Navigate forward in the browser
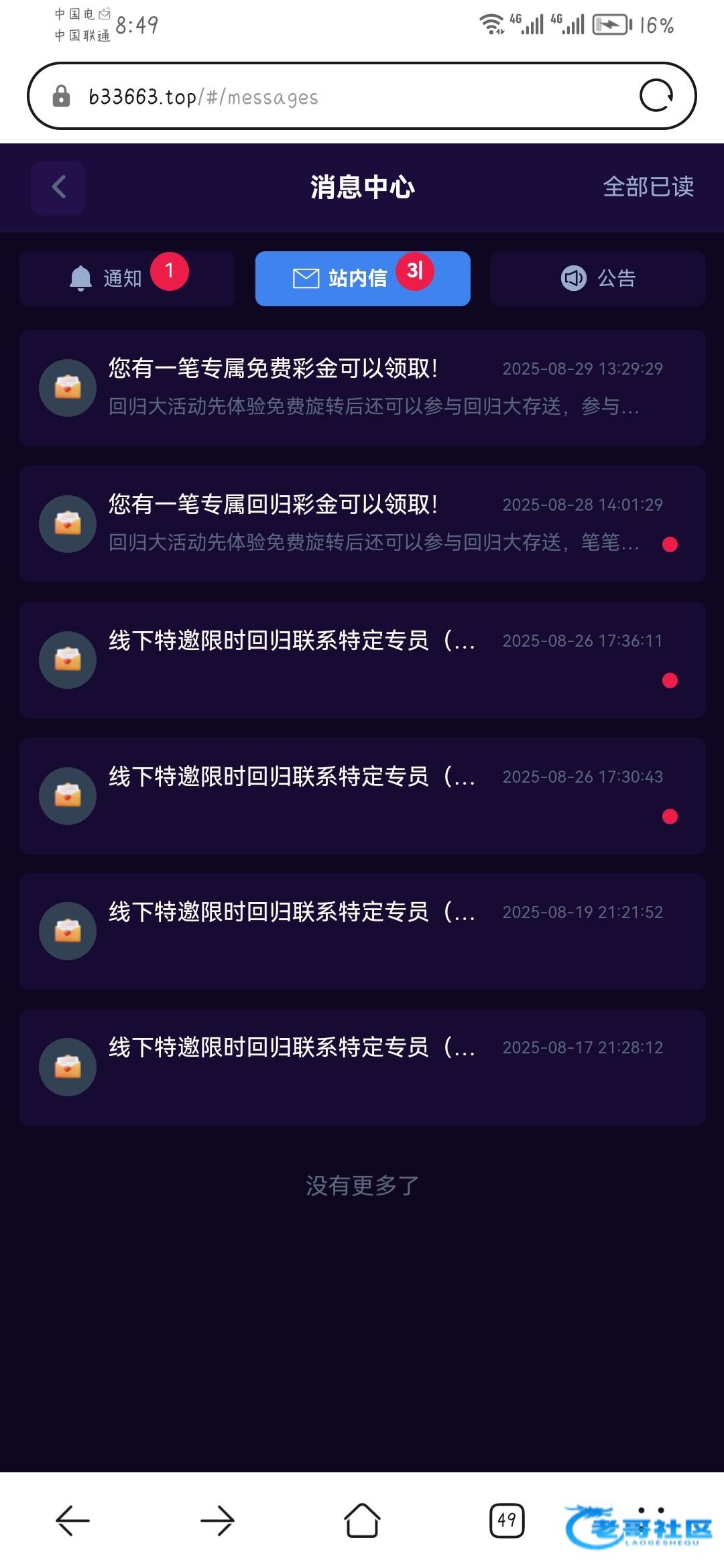This screenshot has width=724, height=1568. pyautogui.click(x=217, y=1520)
